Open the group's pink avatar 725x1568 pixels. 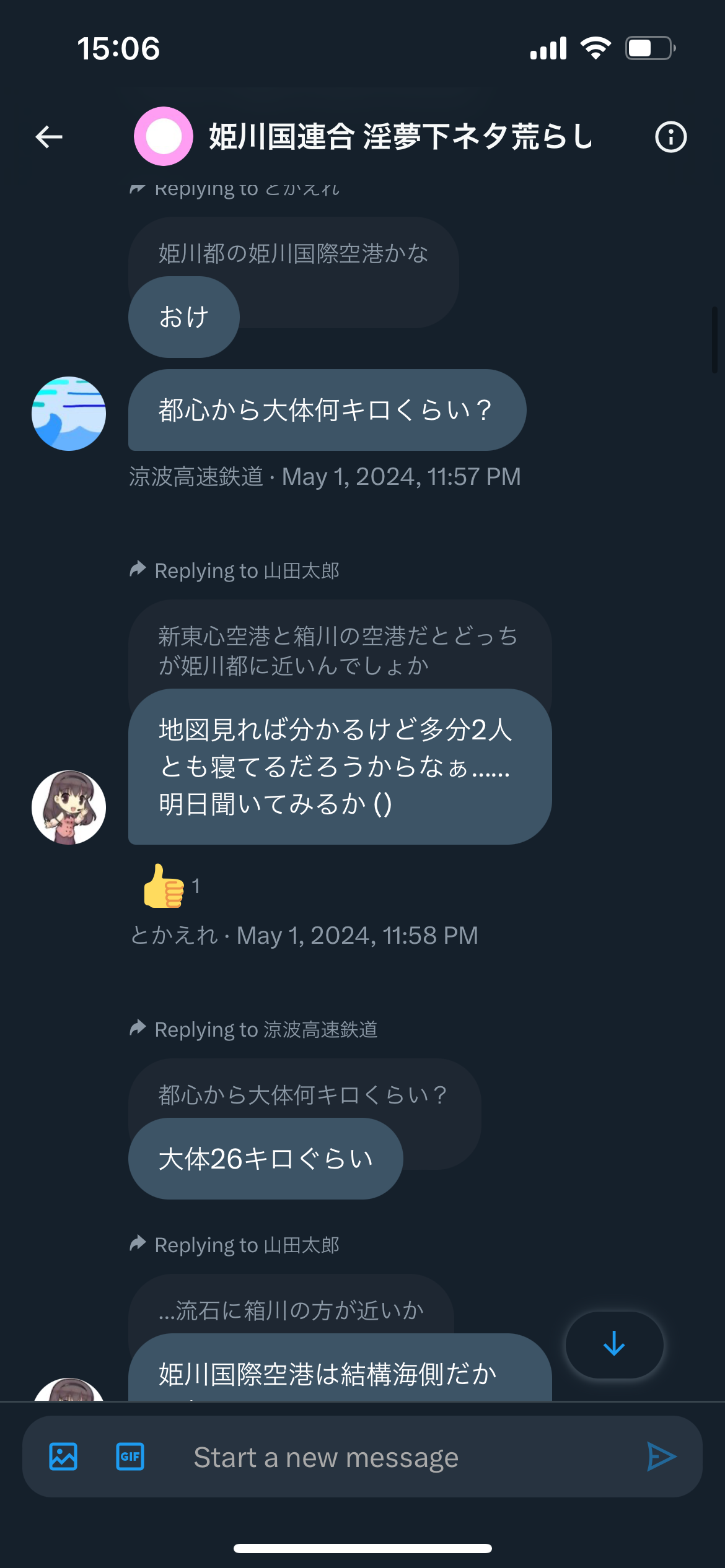[x=164, y=136]
